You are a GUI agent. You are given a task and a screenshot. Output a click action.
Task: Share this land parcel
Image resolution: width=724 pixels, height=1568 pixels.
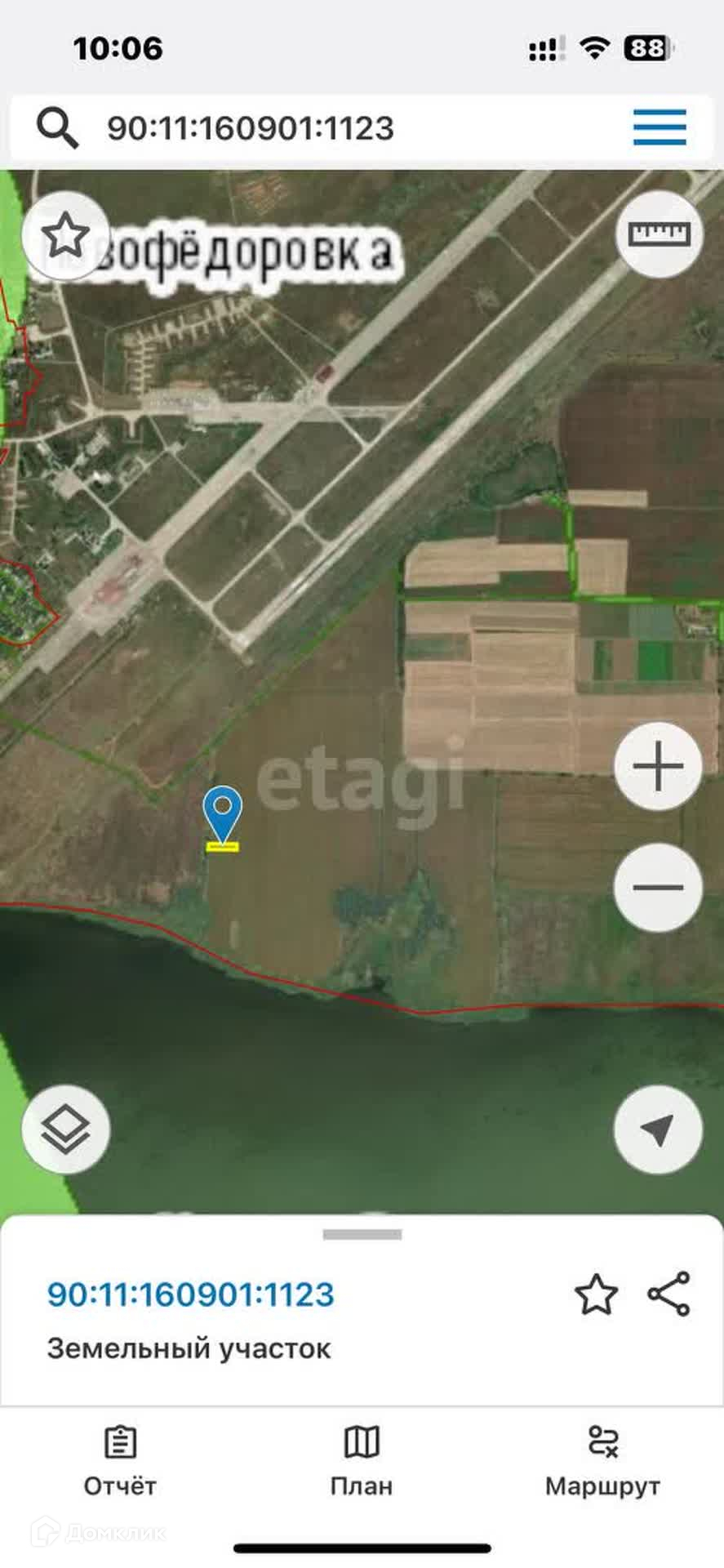(x=668, y=1294)
